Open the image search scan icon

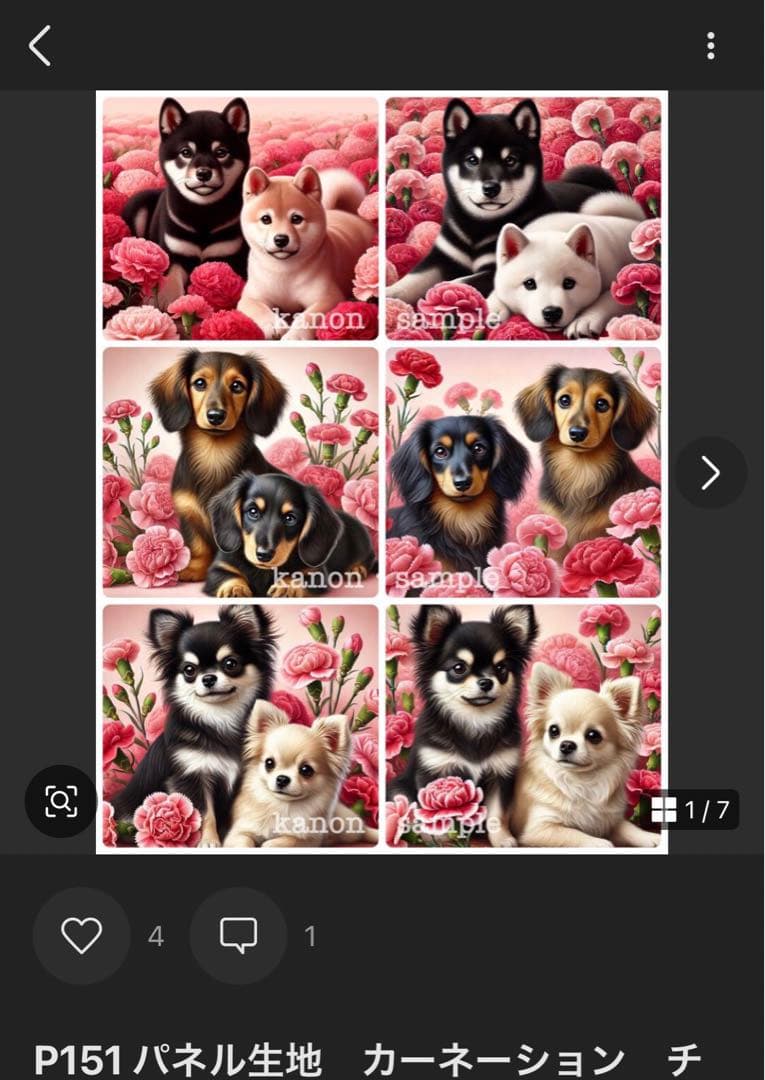(61, 801)
